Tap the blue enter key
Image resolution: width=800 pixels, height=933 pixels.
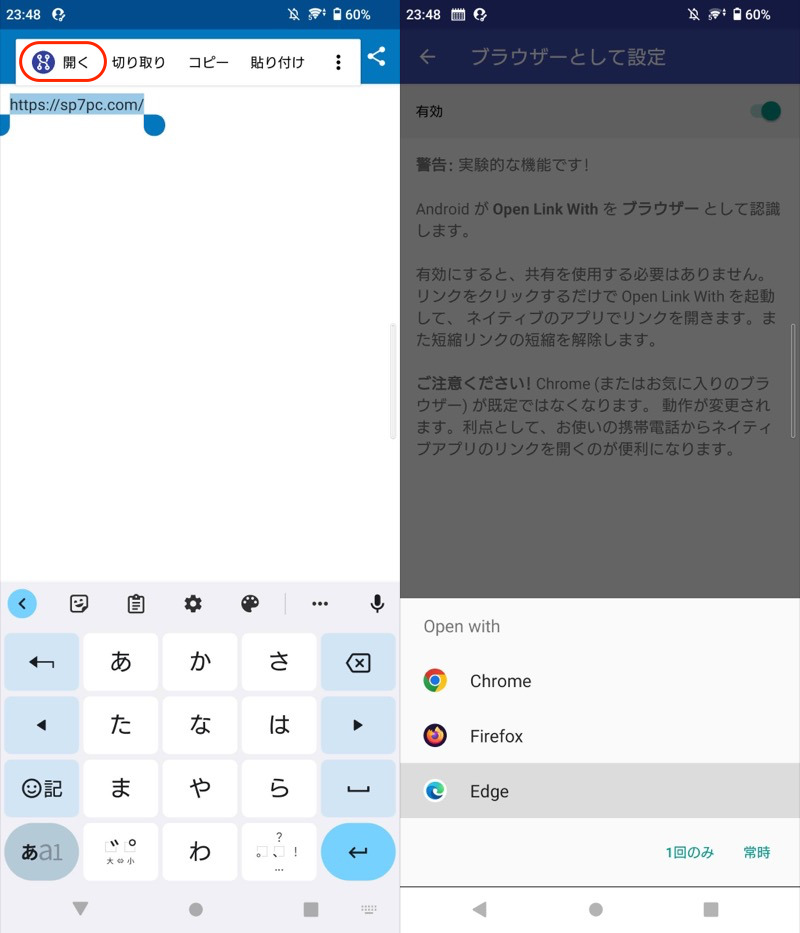pos(358,852)
